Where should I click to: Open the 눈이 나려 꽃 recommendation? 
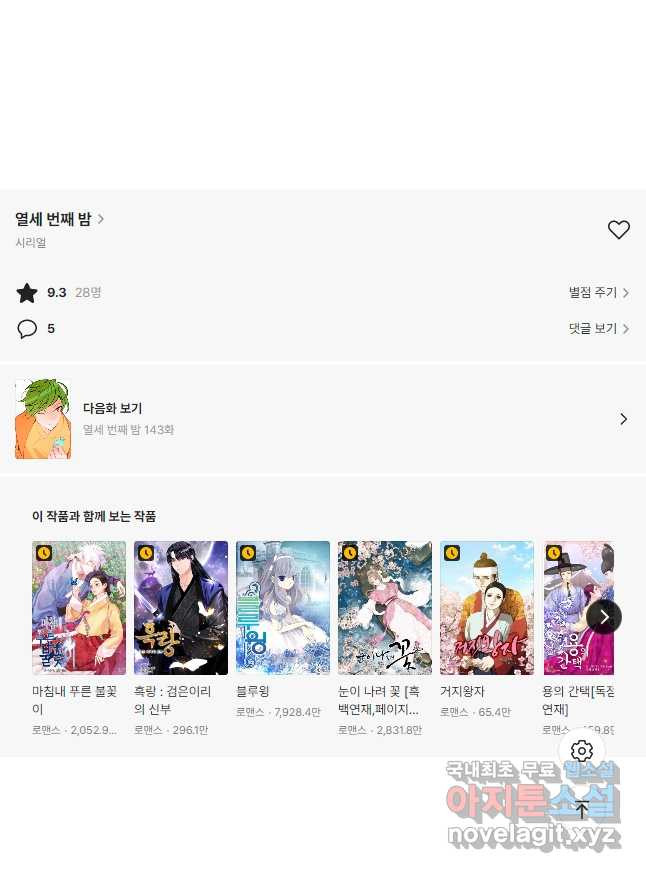(385, 608)
